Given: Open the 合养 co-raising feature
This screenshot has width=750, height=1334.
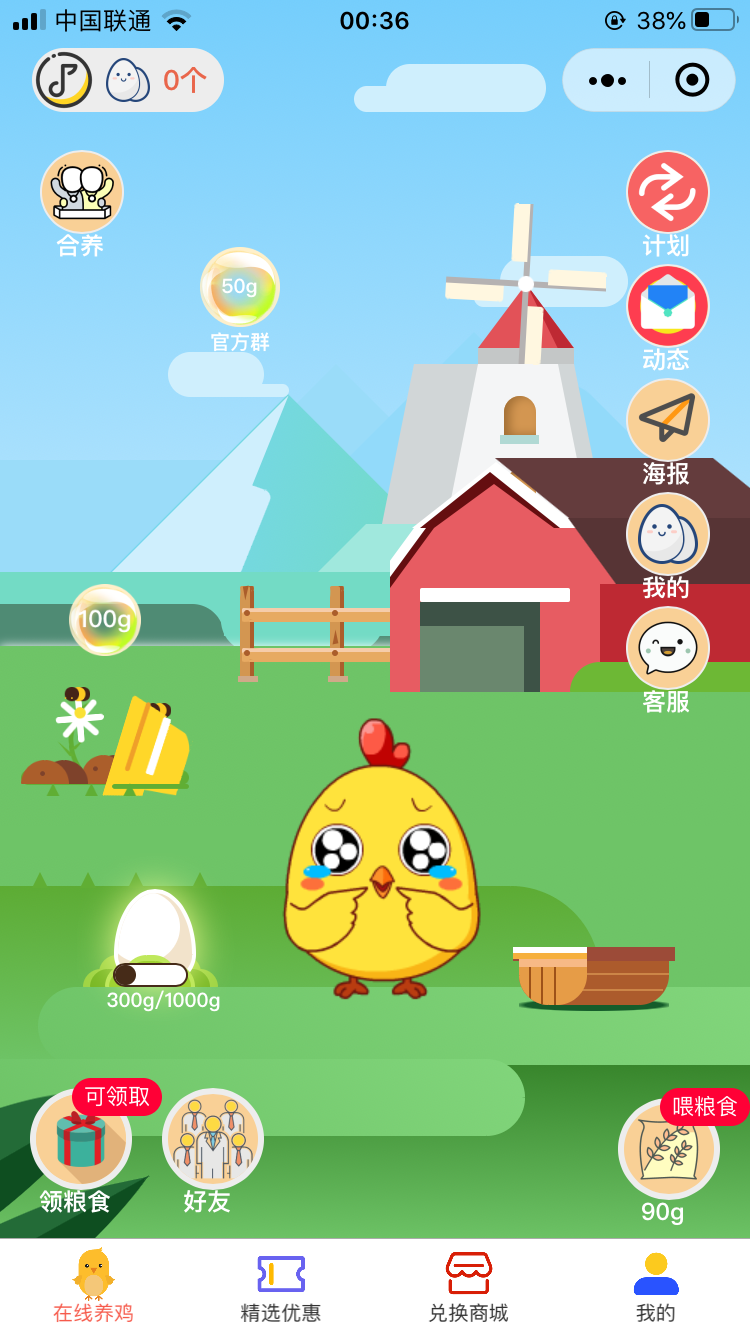Looking at the screenshot, I should 81,193.
